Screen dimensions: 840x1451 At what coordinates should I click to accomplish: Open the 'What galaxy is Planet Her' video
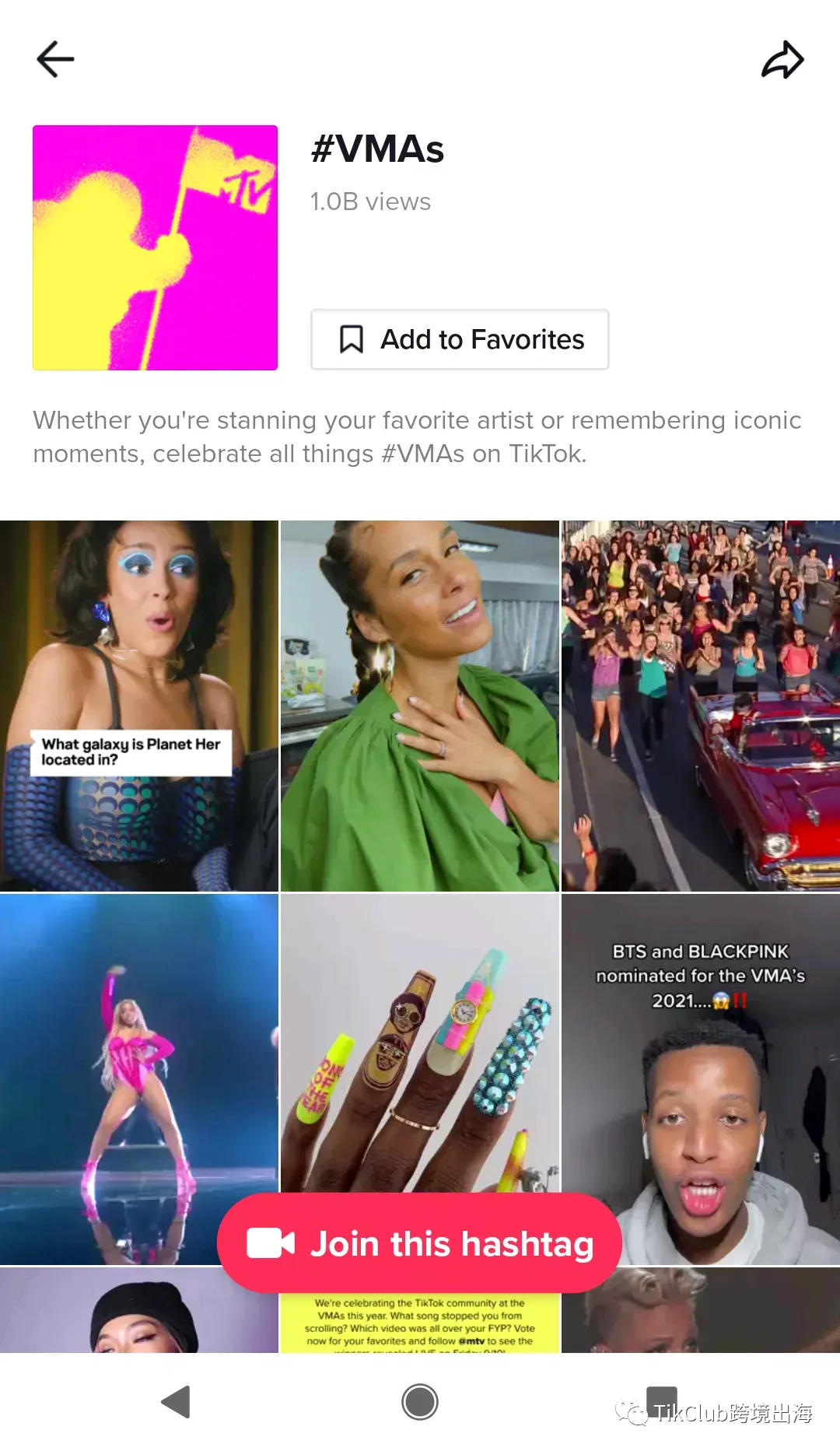pyautogui.click(x=138, y=705)
